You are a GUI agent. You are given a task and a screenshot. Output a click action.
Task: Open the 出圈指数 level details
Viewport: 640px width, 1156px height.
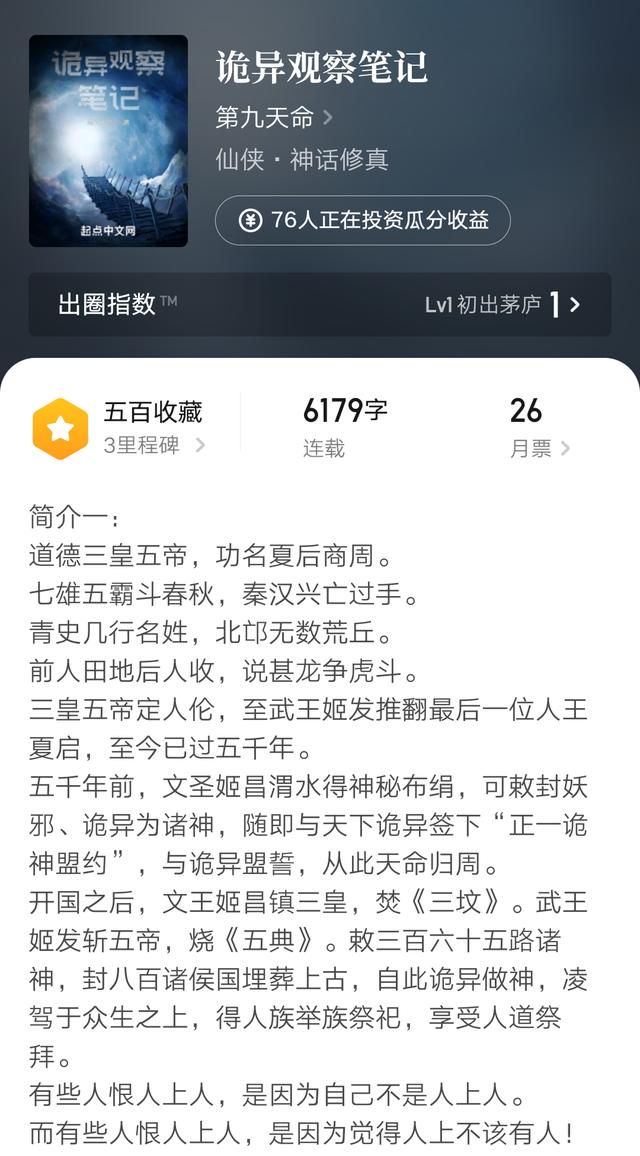[x=319, y=305]
